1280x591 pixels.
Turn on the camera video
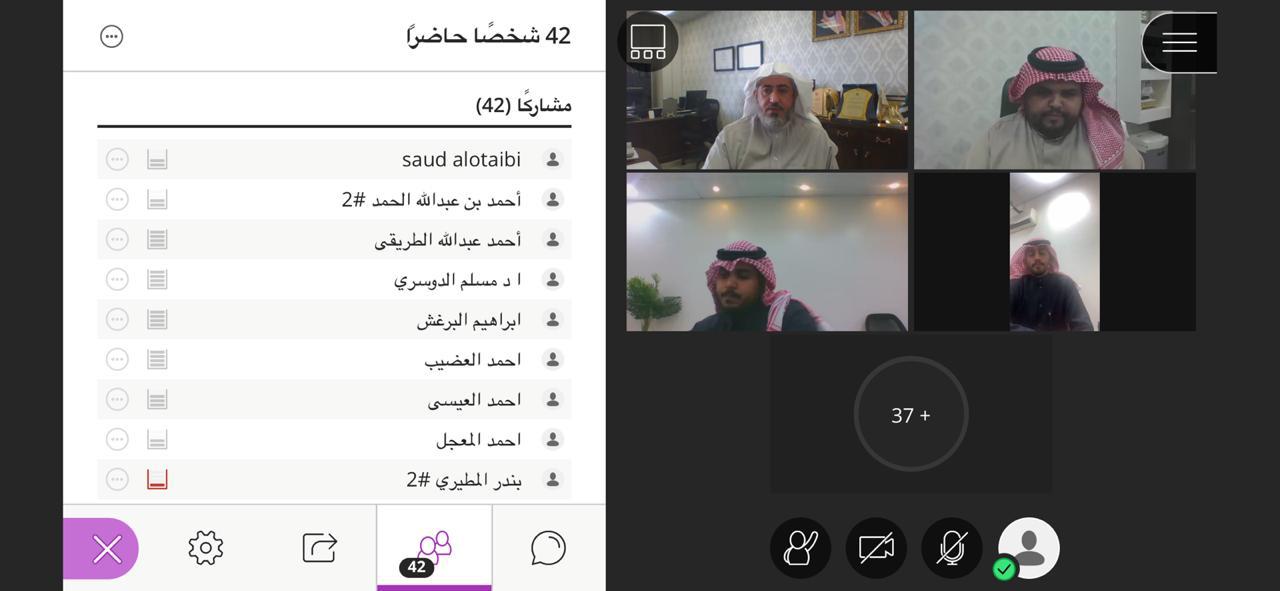[x=876, y=548]
